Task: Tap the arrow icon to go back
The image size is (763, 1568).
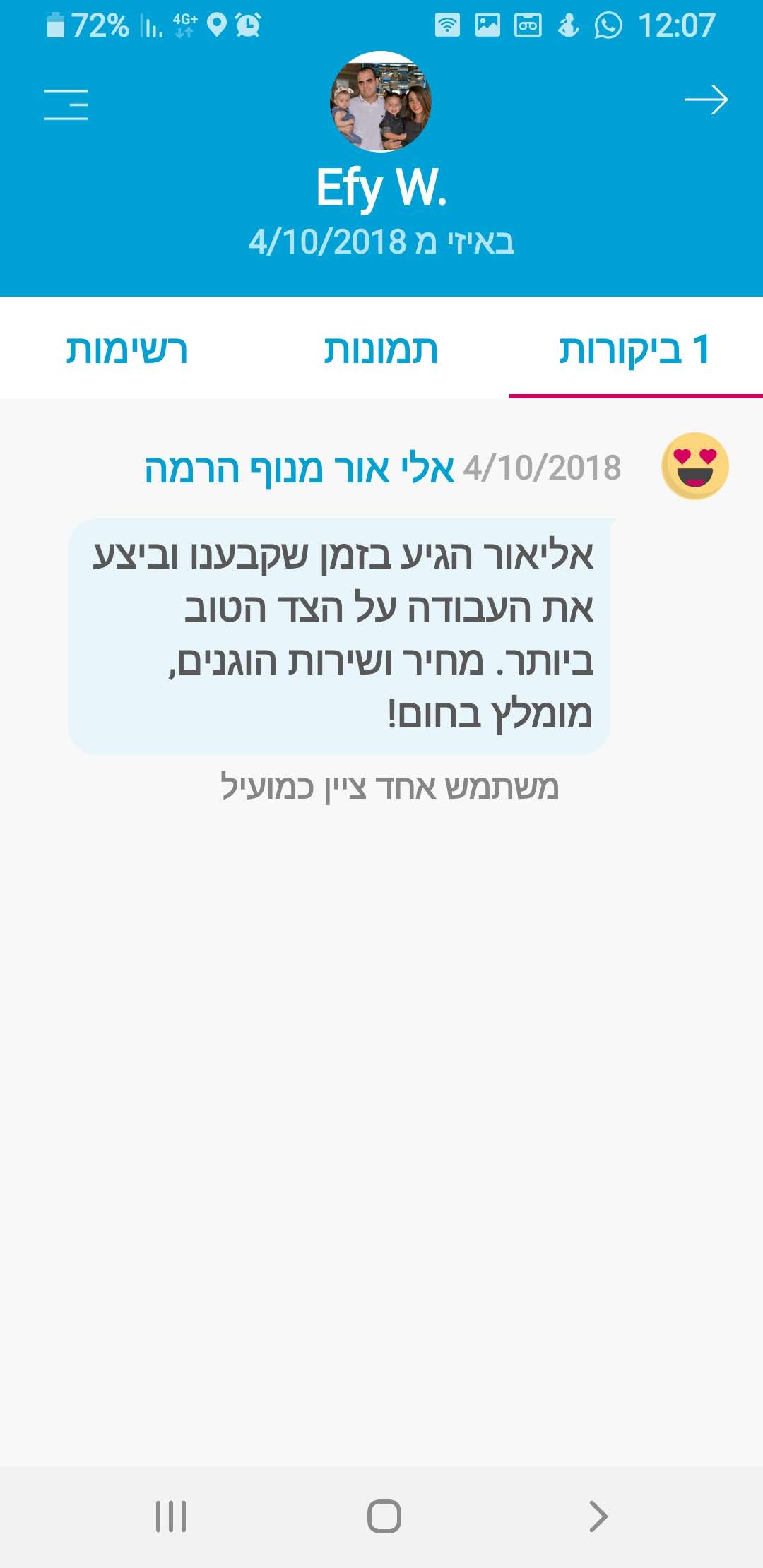Action: pos(706,100)
